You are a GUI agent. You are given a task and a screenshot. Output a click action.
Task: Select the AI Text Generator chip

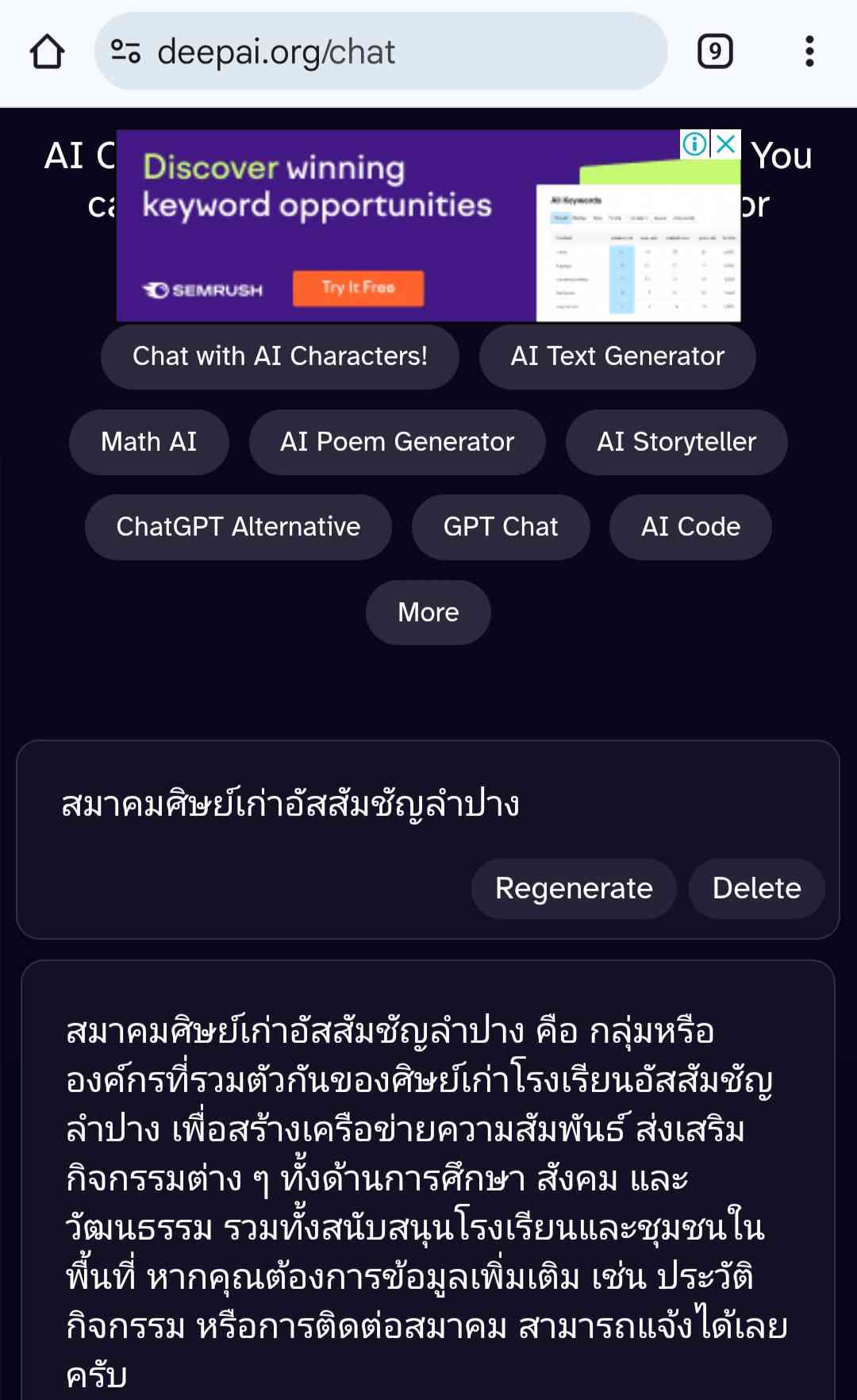coord(617,356)
